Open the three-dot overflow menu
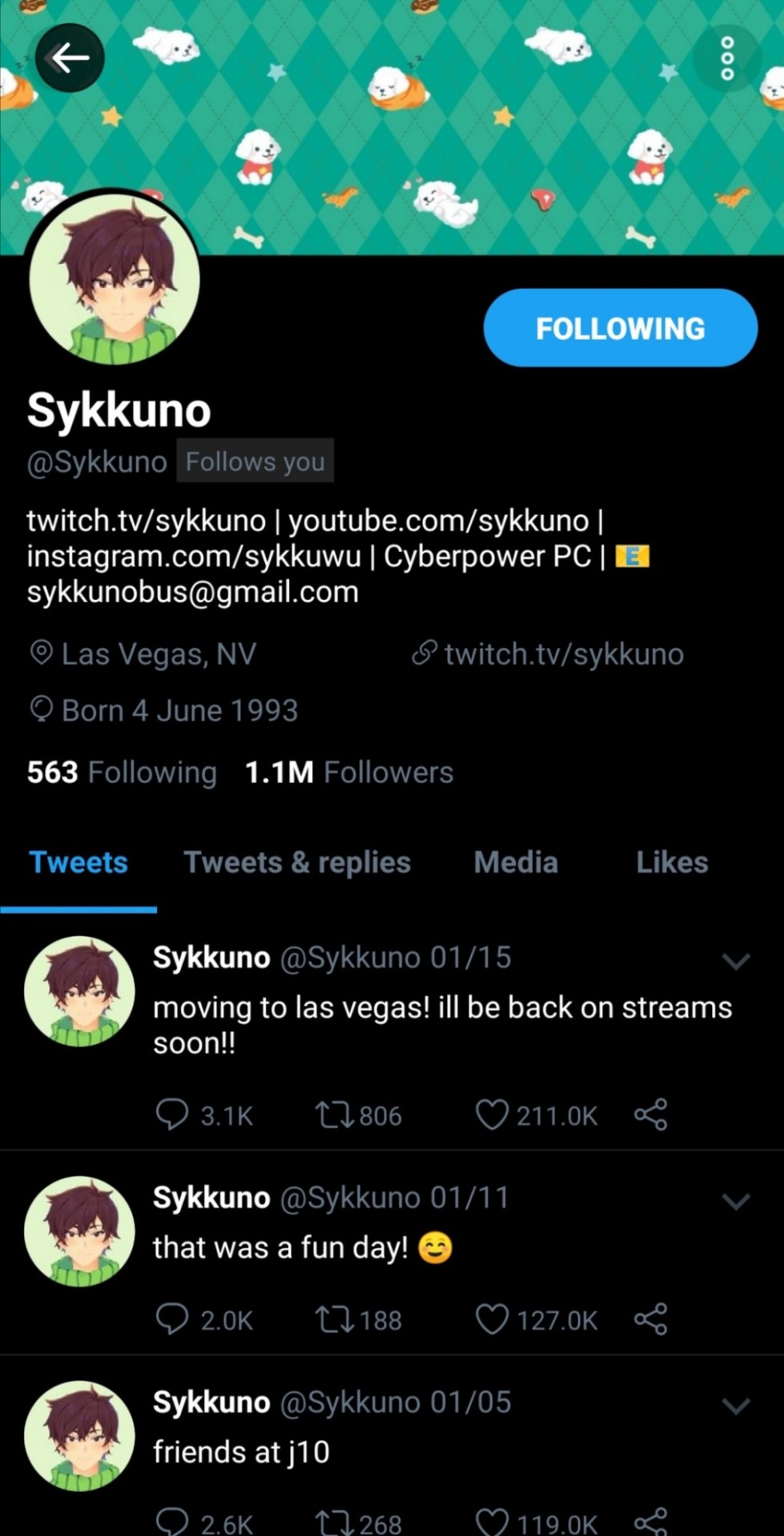 coord(726,58)
